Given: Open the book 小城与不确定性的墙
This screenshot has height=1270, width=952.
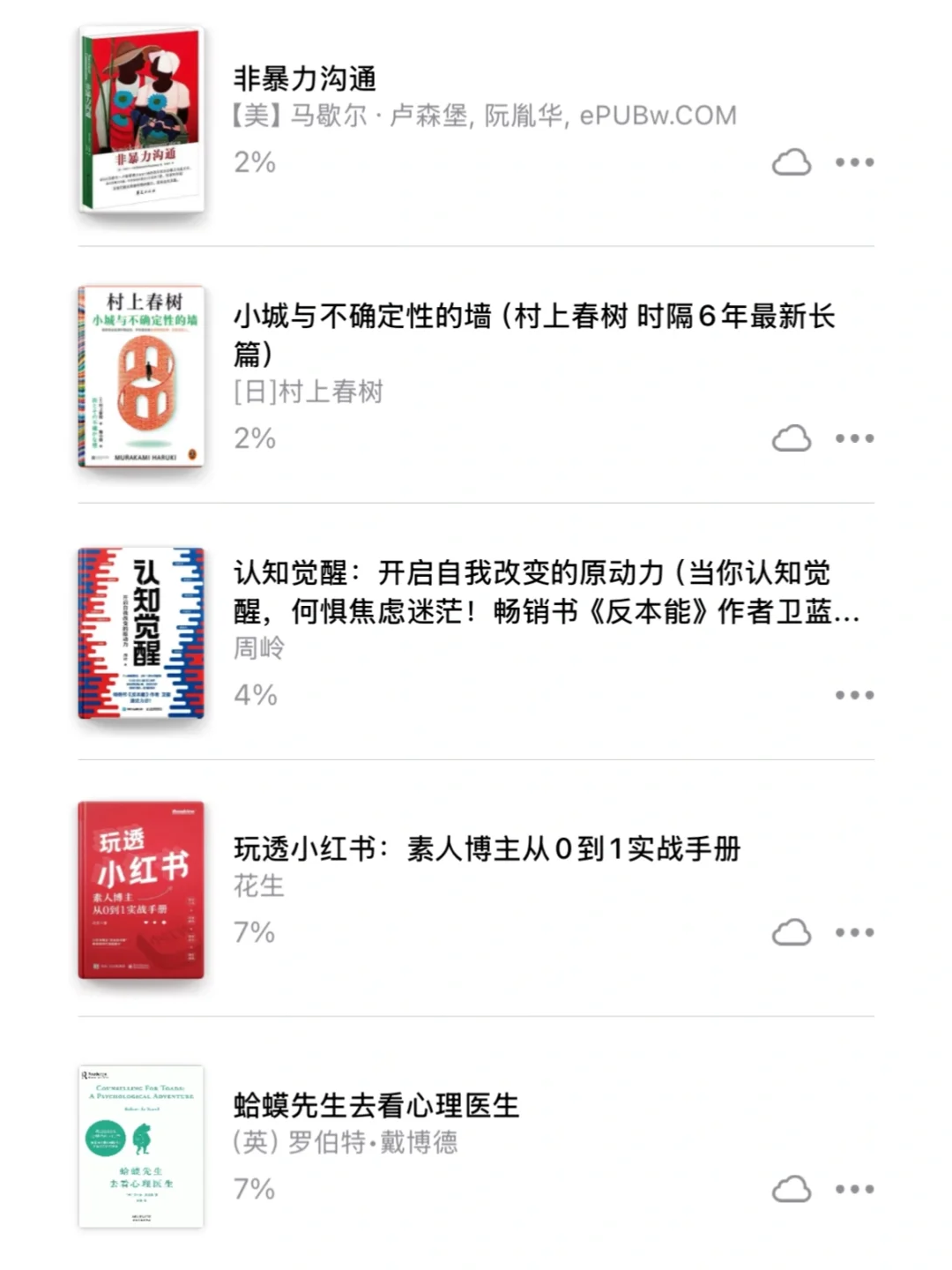Looking at the screenshot, I should pyautogui.click(x=532, y=317).
